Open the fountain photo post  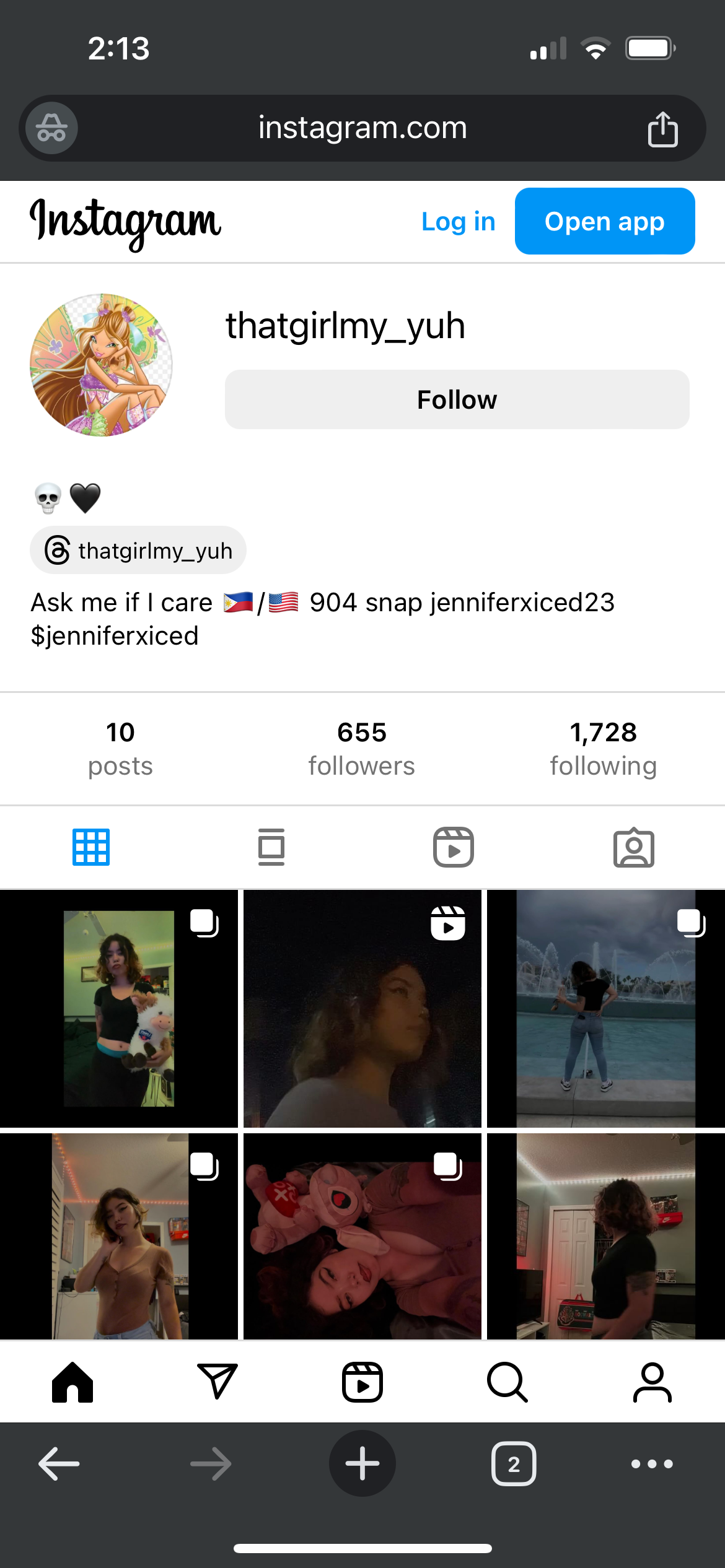pyautogui.click(x=605, y=1008)
